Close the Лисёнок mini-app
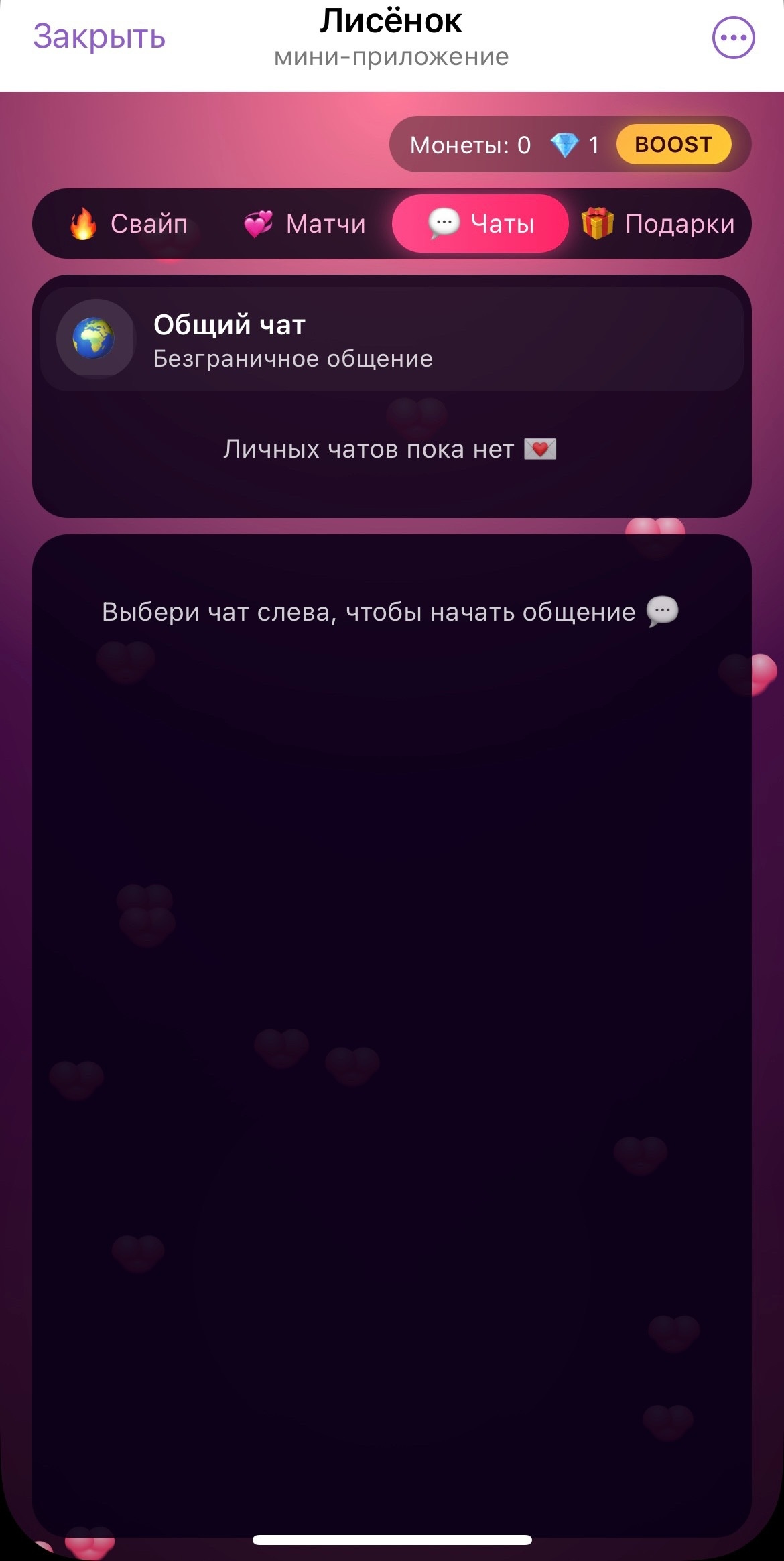The image size is (784, 1561). point(99,37)
